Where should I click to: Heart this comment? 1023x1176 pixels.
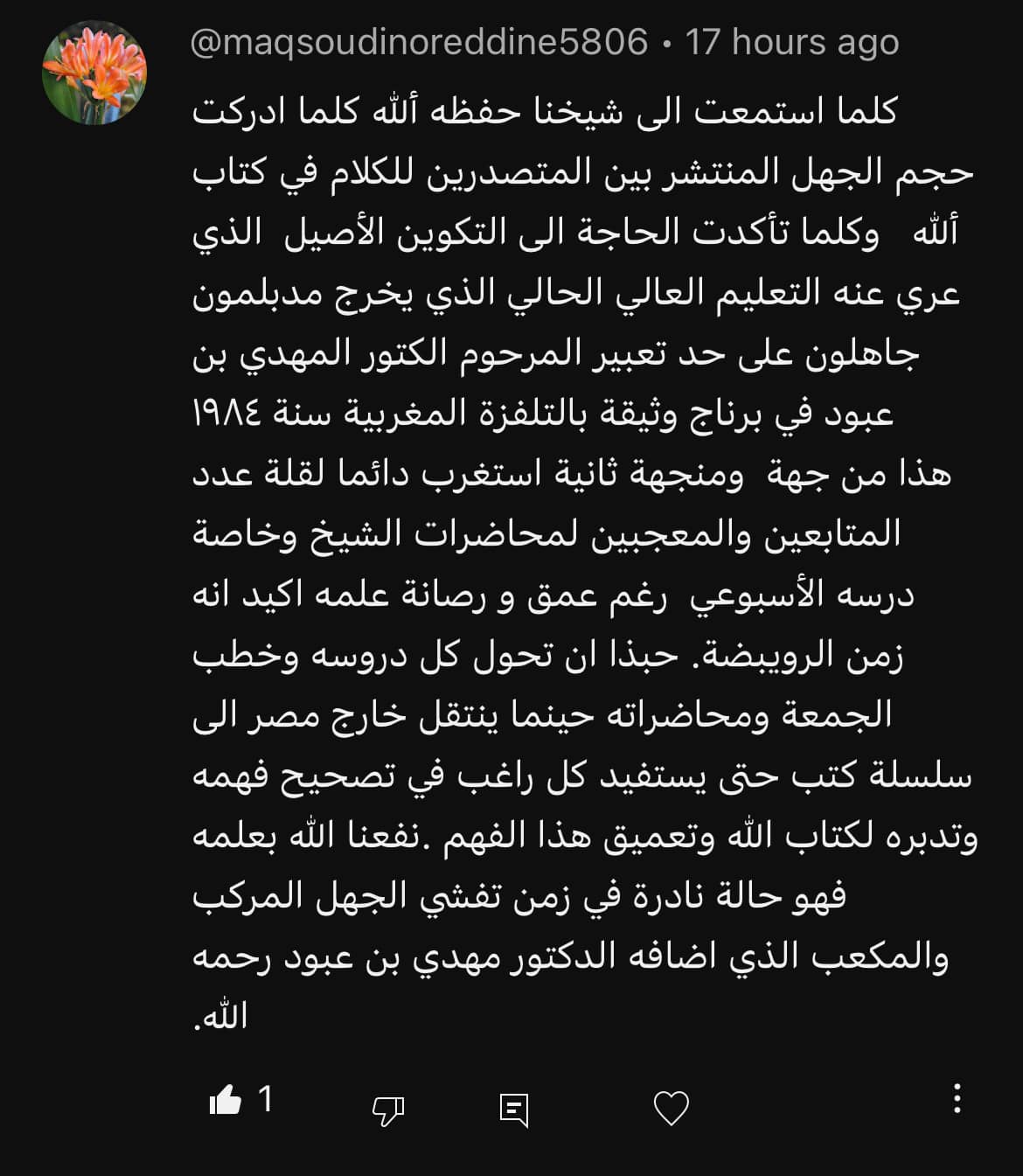tap(672, 1109)
